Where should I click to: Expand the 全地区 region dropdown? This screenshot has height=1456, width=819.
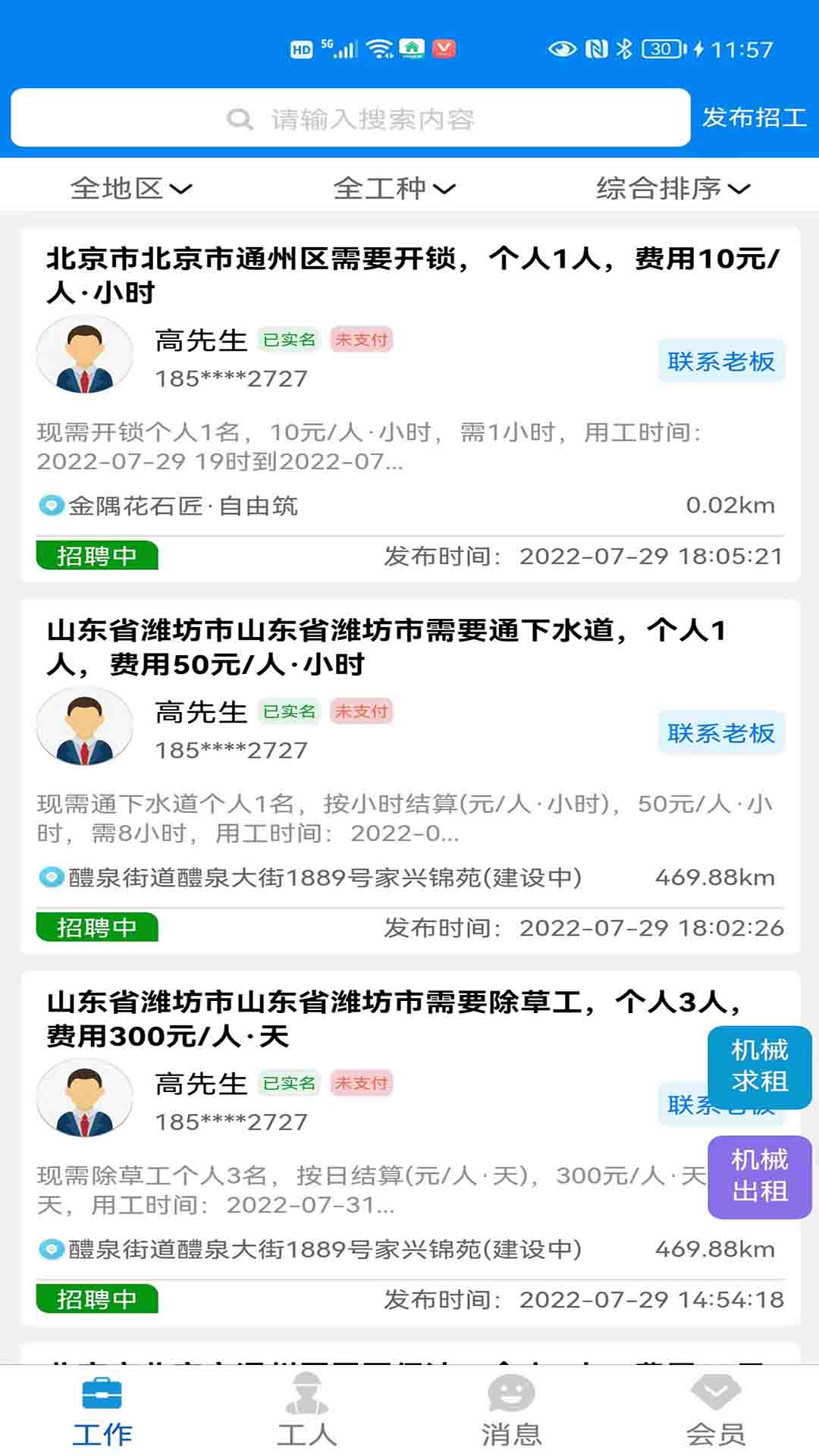point(127,190)
